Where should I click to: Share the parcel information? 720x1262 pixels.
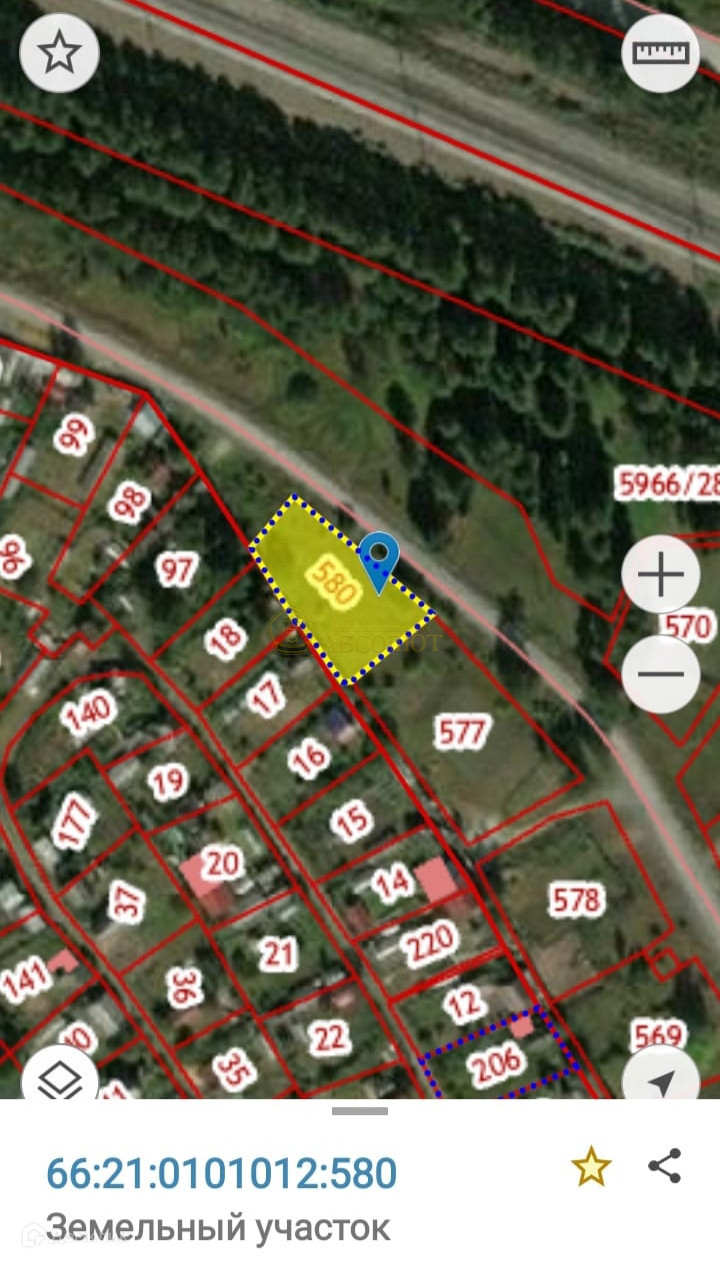tap(665, 1166)
